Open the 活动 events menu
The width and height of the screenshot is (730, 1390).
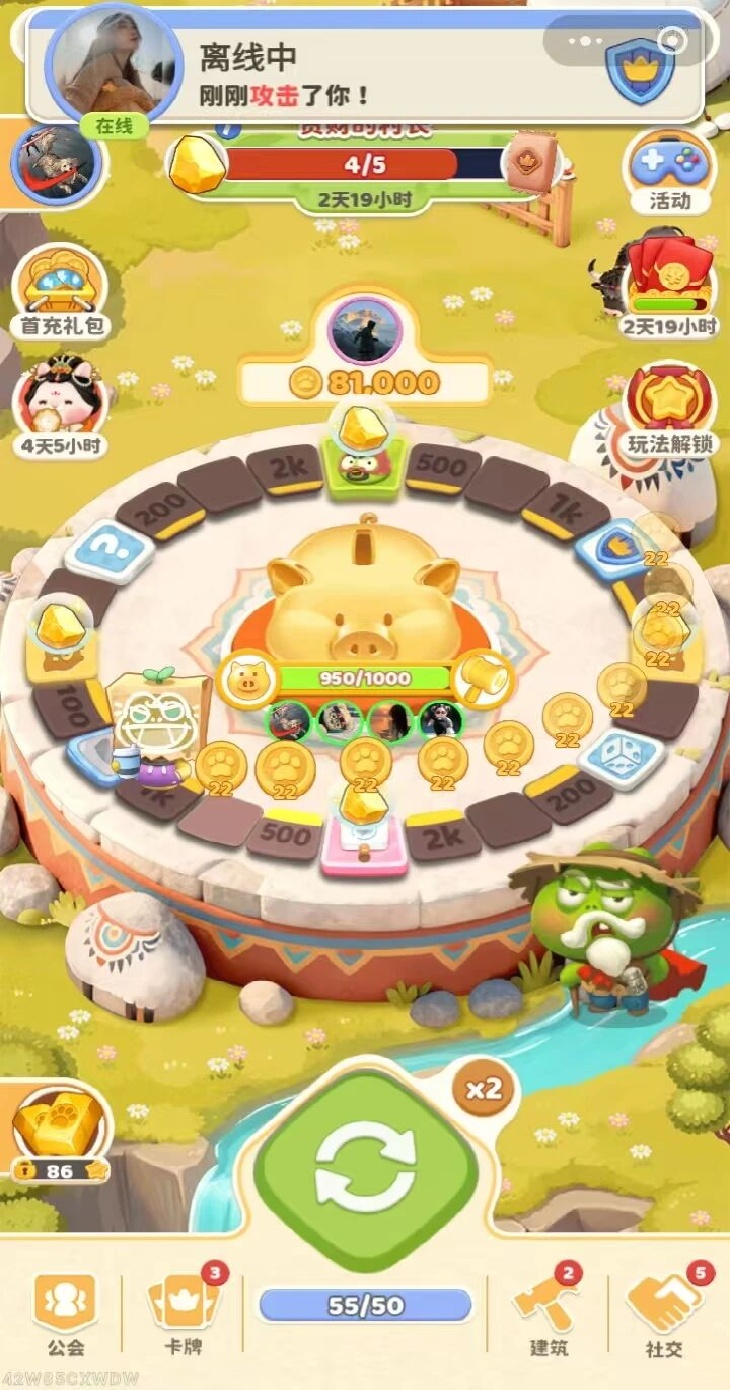668,170
